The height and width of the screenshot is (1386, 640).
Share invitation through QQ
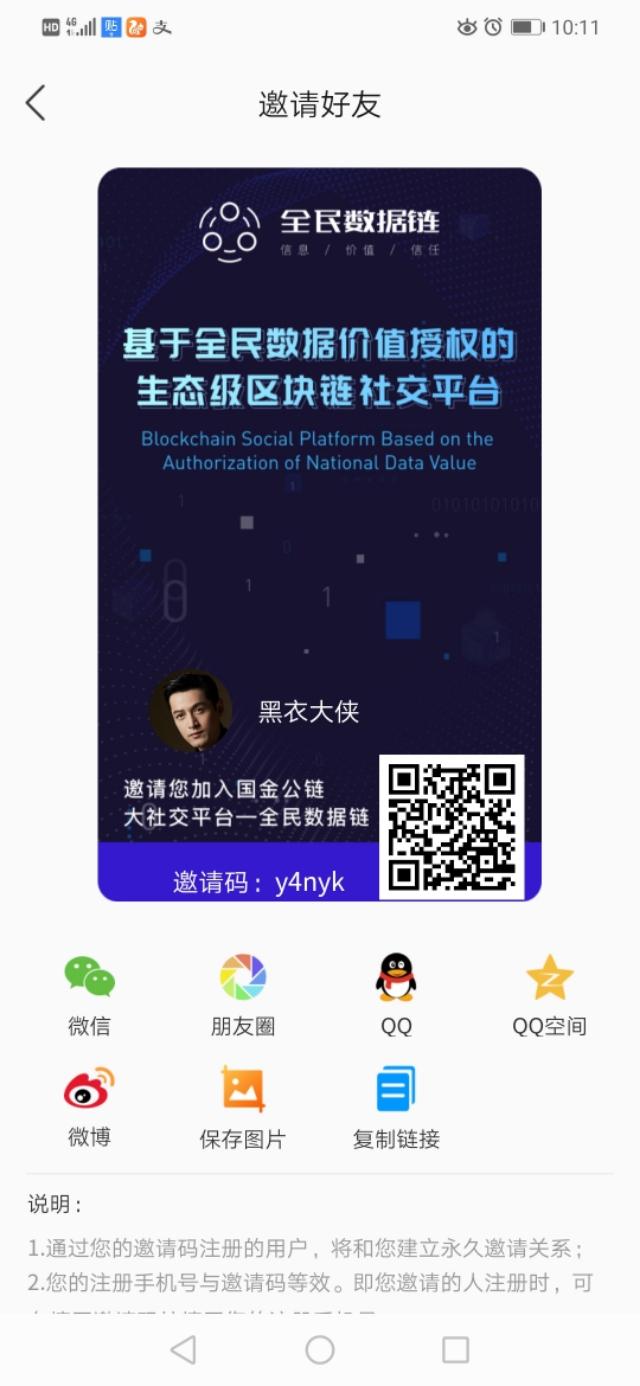click(x=396, y=995)
